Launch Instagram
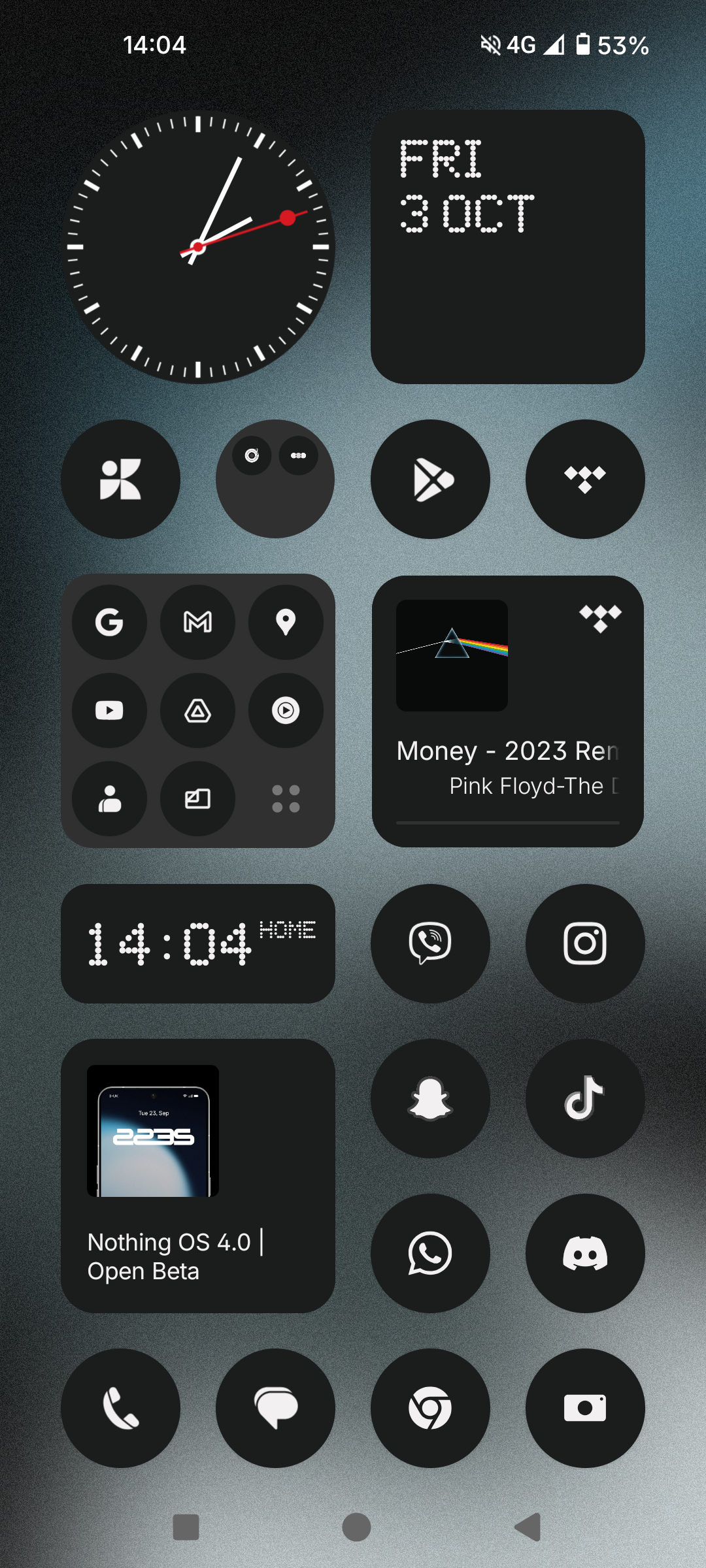Image resolution: width=706 pixels, height=1568 pixels. (x=585, y=943)
